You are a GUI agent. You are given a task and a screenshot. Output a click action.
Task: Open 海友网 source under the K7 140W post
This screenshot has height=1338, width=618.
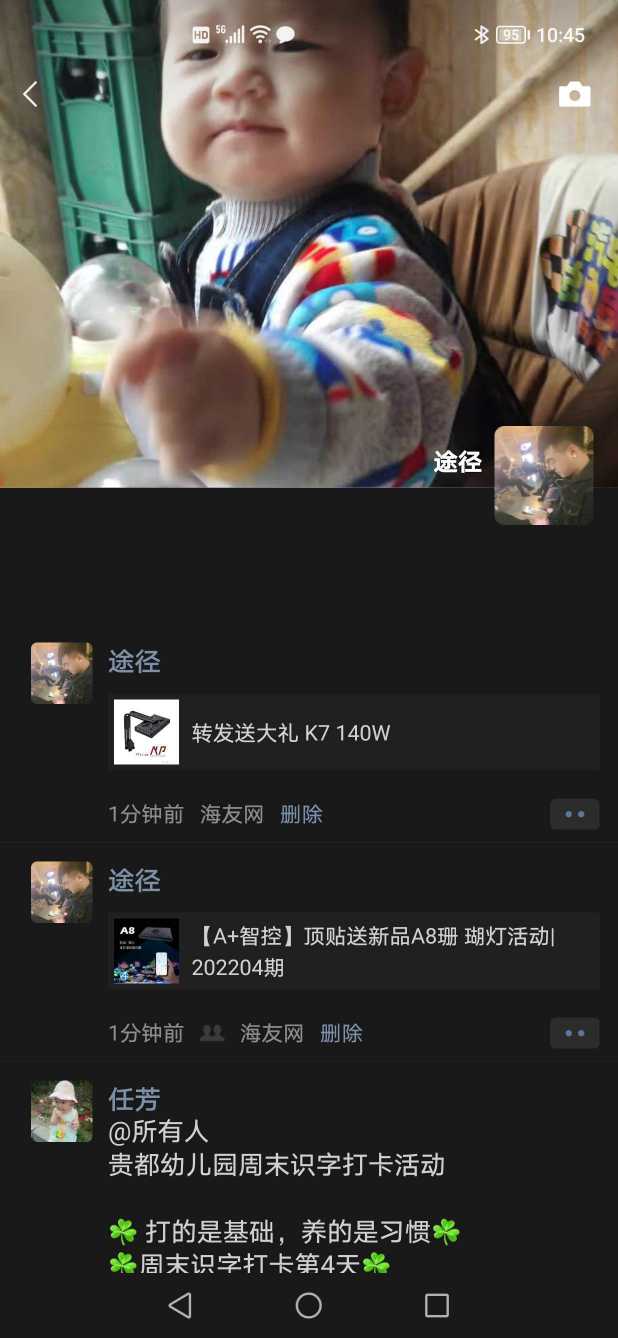232,814
